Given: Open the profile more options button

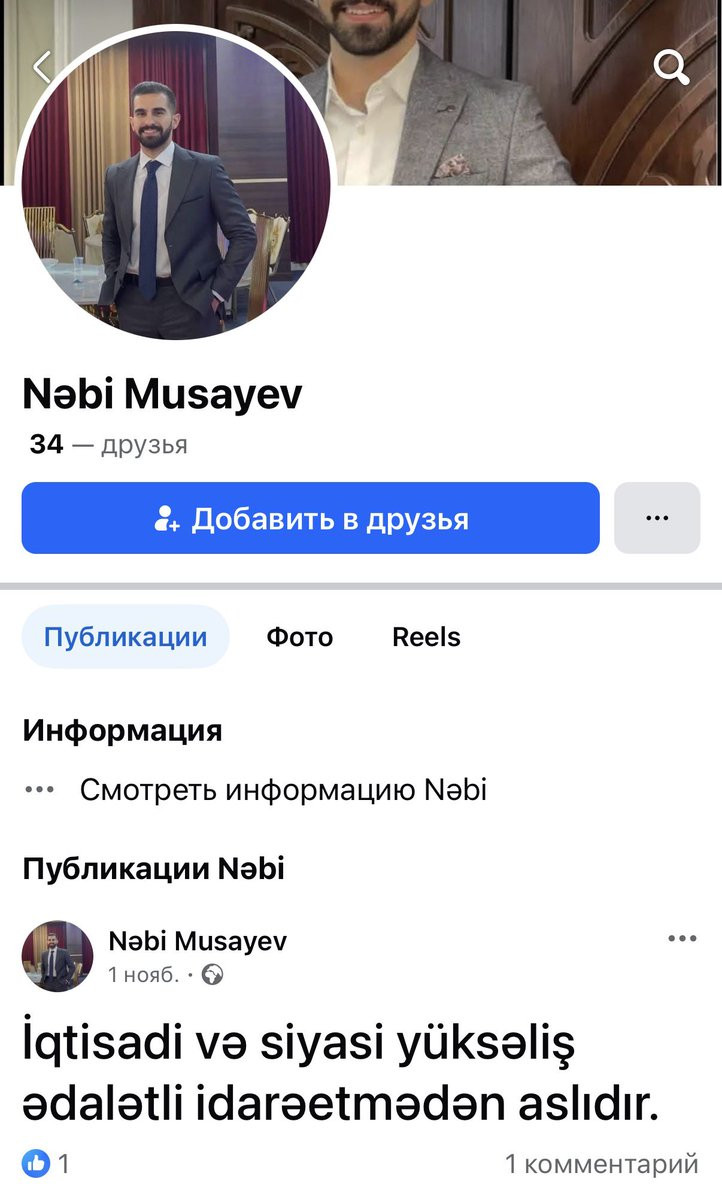Looking at the screenshot, I should click(x=656, y=518).
